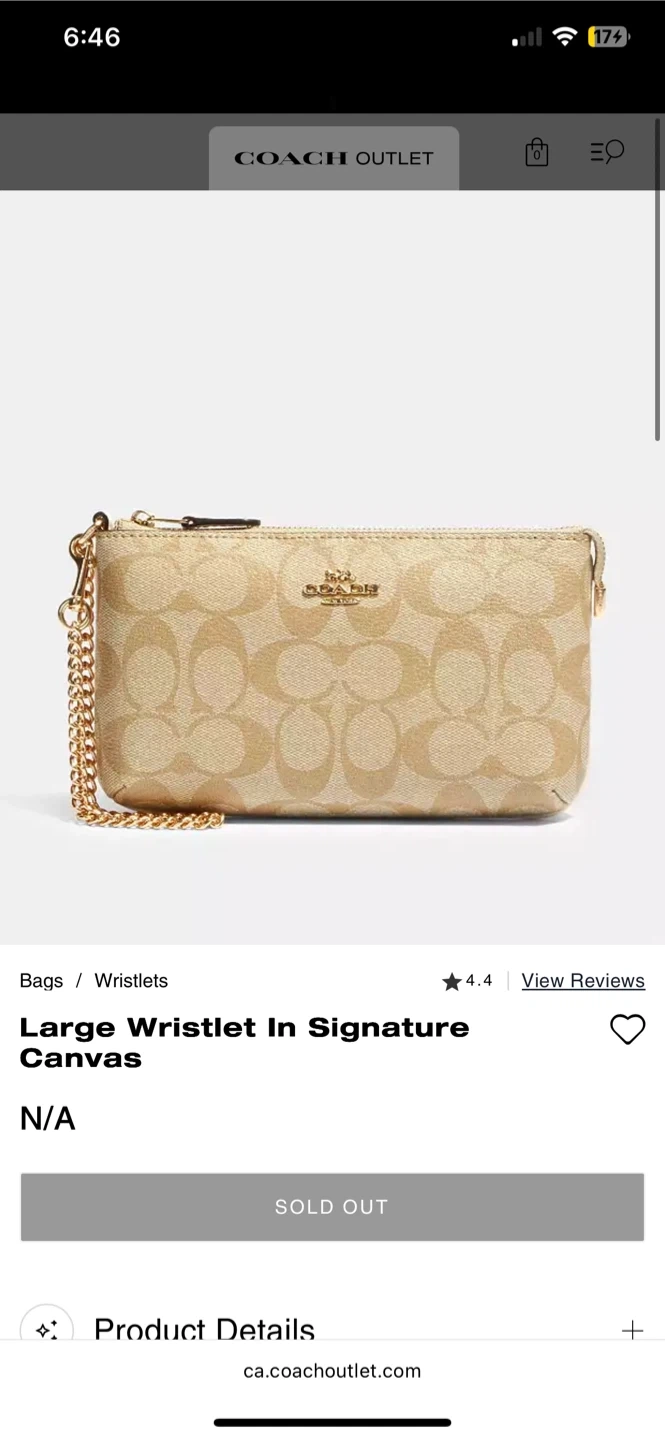Add wristlet to wishlist with heart icon
This screenshot has width=665, height=1440.
pos(628,1029)
